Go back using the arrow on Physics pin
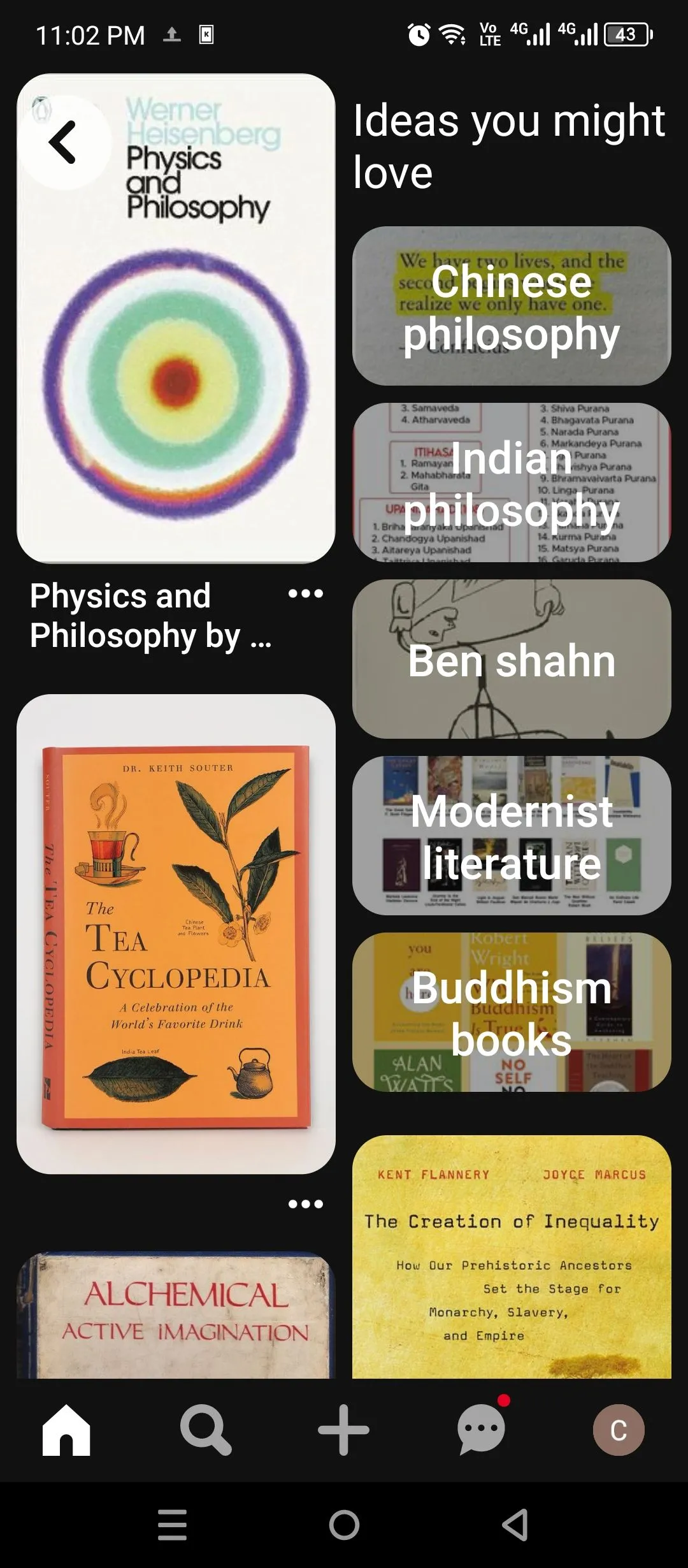 (64, 142)
